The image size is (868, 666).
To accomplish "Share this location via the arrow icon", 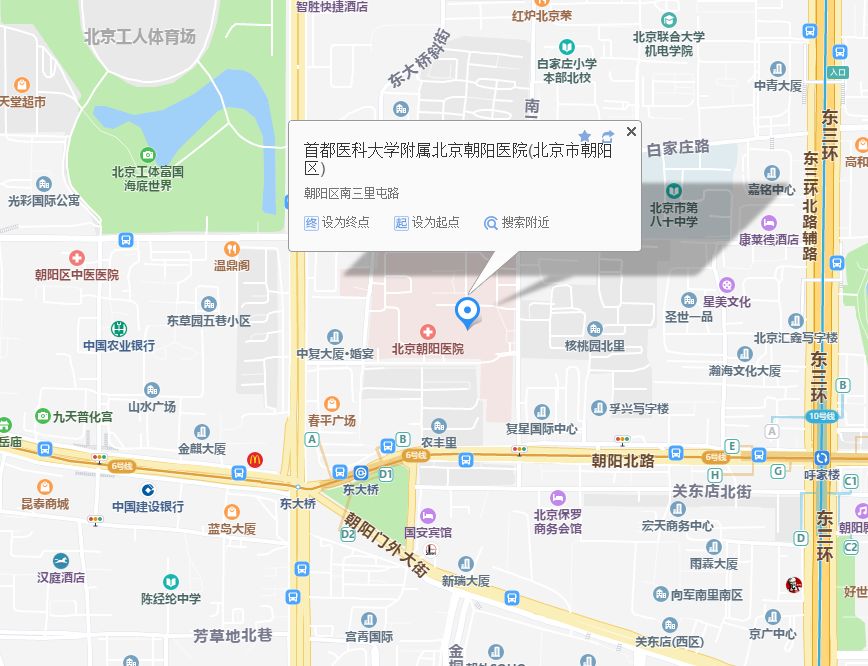I will pos(607,136).
